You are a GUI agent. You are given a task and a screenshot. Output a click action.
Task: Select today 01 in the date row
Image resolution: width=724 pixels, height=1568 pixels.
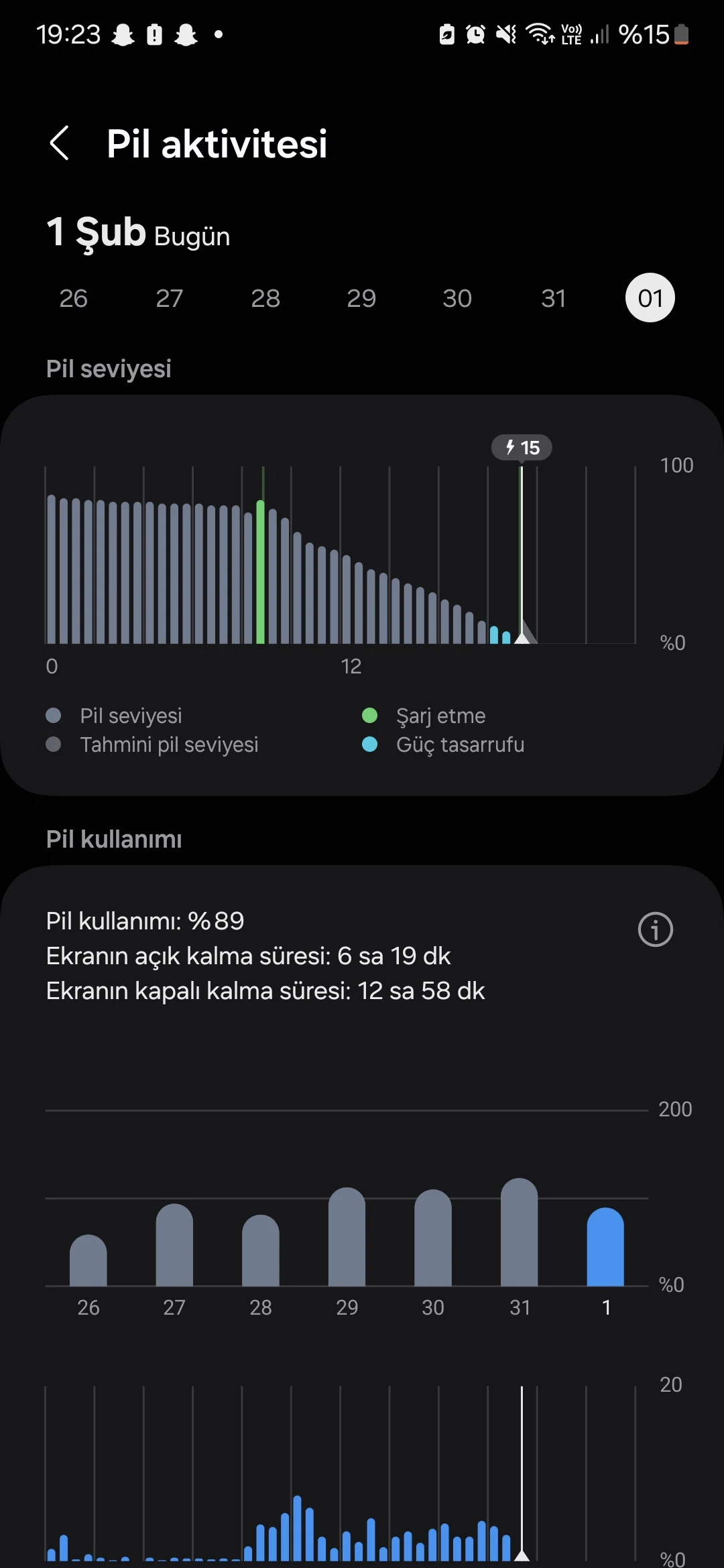click(650, 298)
